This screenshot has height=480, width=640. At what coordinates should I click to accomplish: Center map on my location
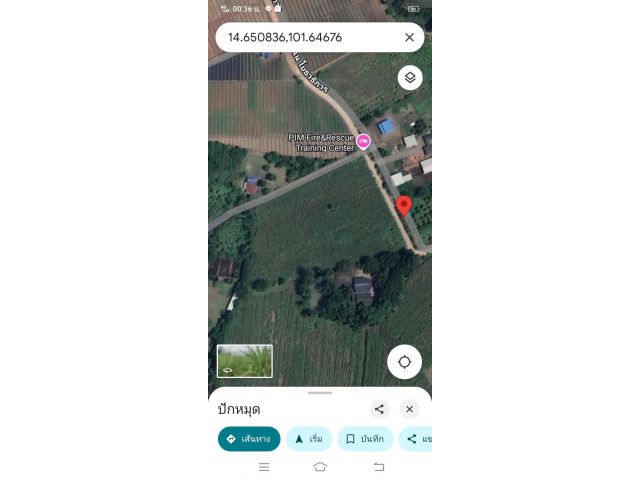[404, 361]
